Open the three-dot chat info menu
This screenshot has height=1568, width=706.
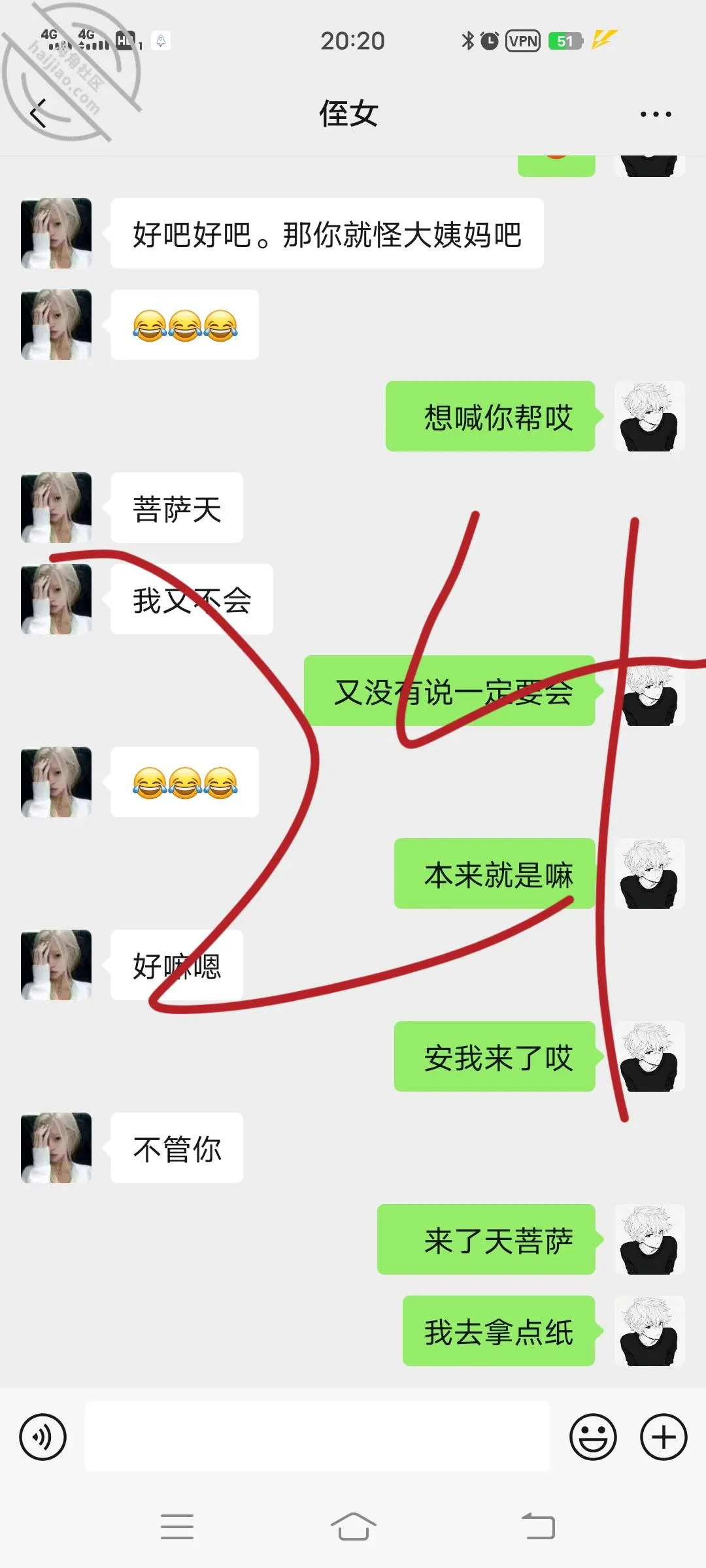click(656, 114)
